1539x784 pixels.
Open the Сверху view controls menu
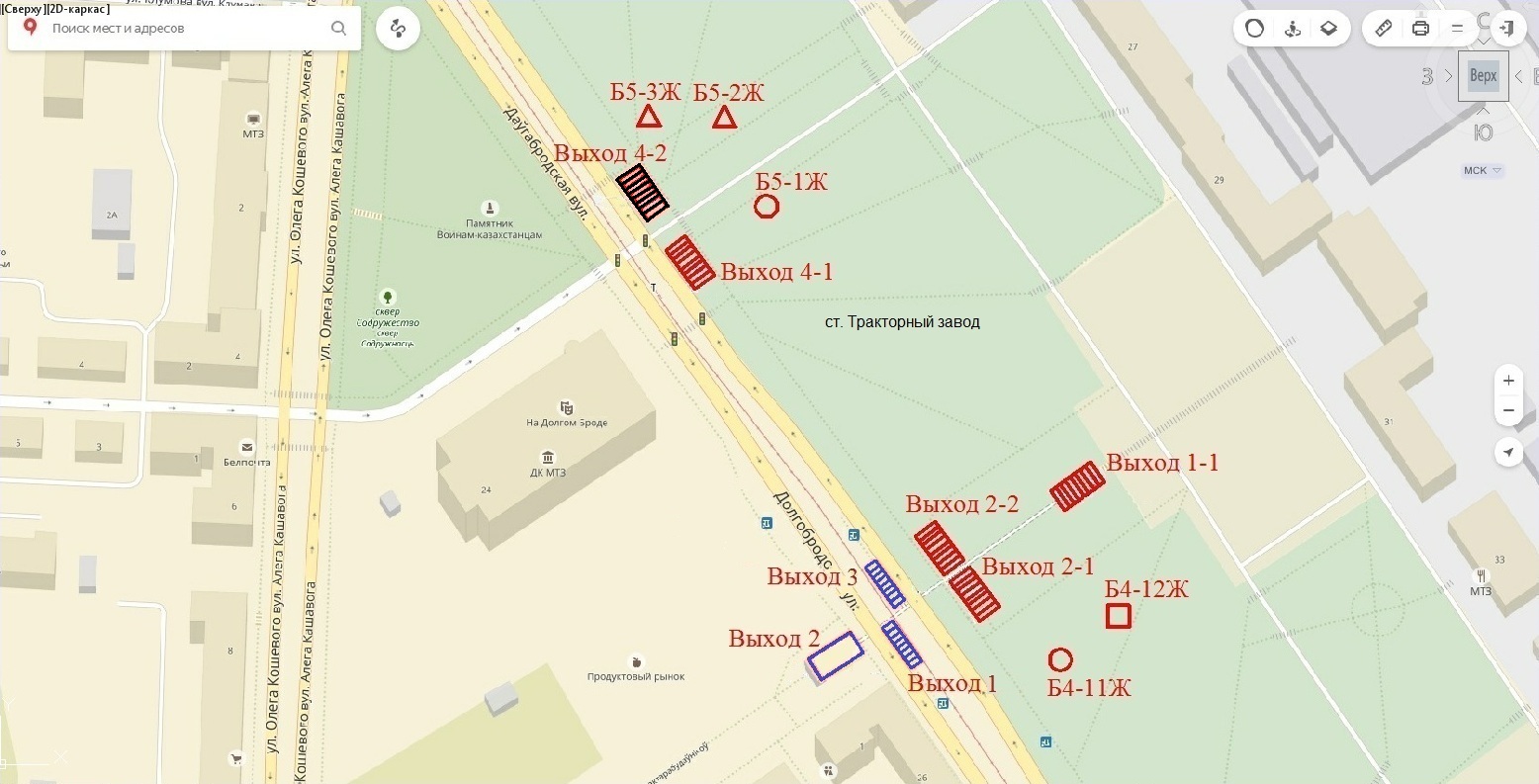click(x=24, y=9)
